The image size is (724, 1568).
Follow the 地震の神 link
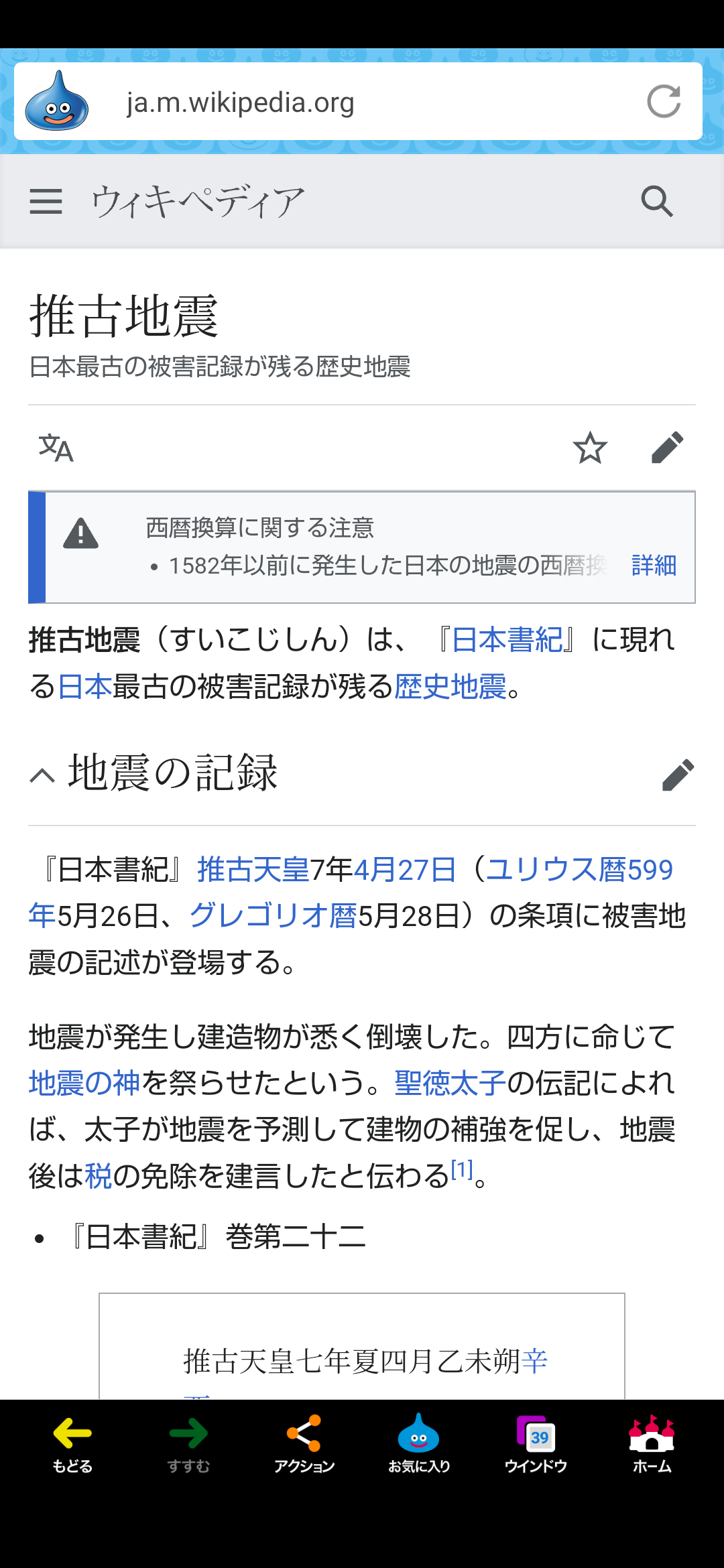point(84,1083)
